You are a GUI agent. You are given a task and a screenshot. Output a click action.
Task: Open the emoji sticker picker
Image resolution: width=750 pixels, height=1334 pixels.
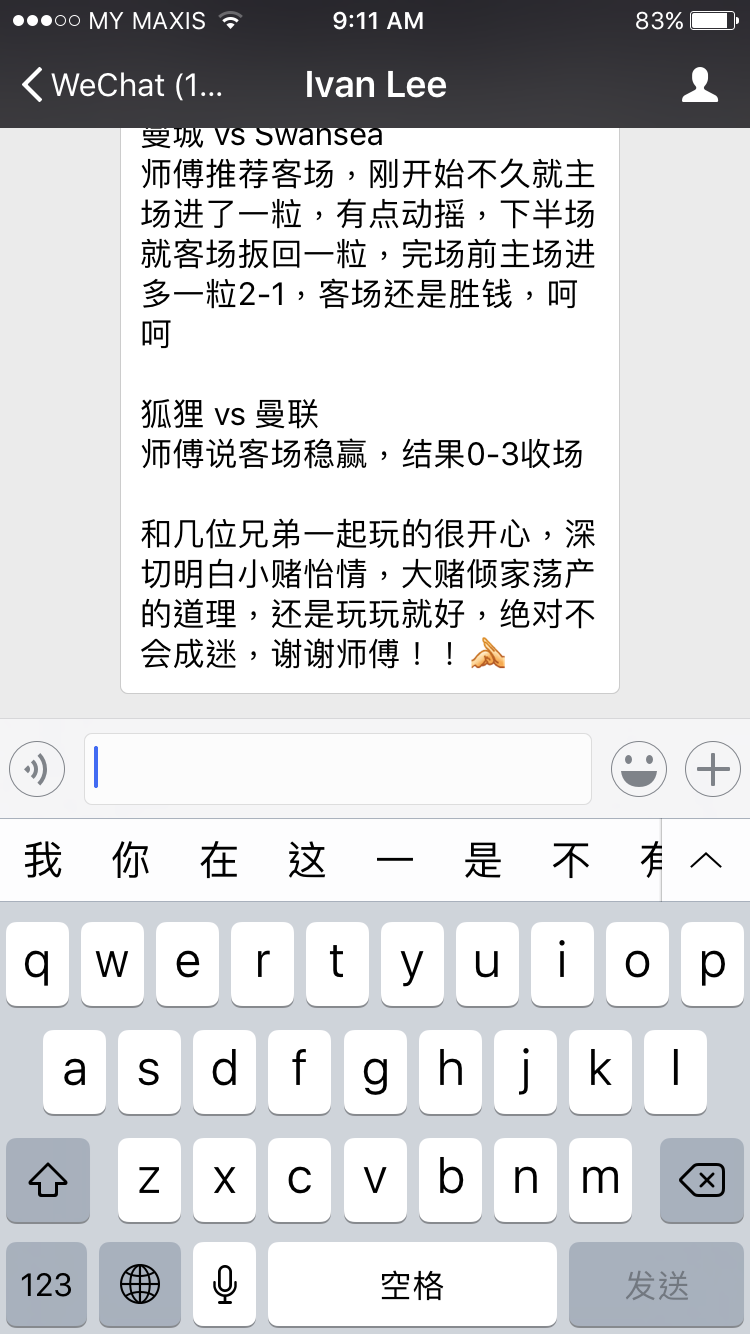[639, 769]
